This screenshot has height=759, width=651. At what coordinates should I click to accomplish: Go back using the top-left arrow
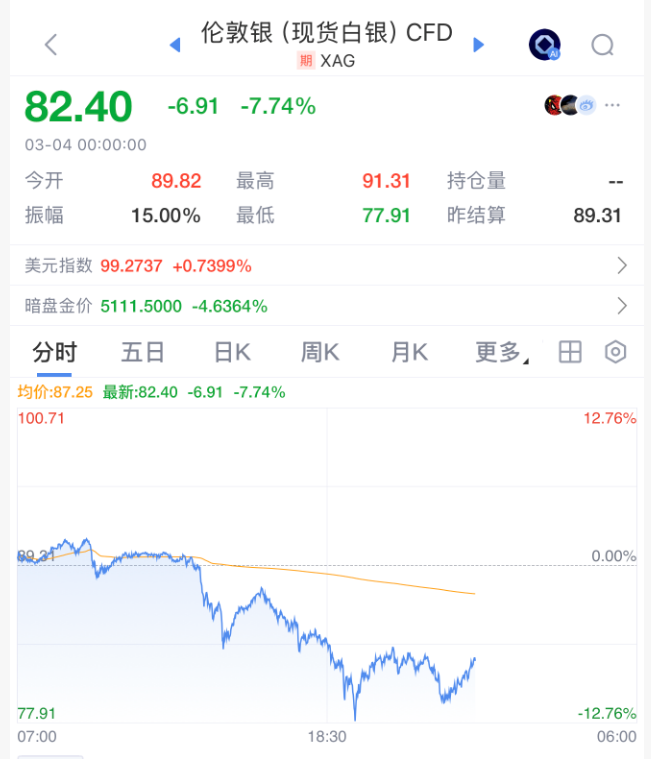(x=51, y=44)
